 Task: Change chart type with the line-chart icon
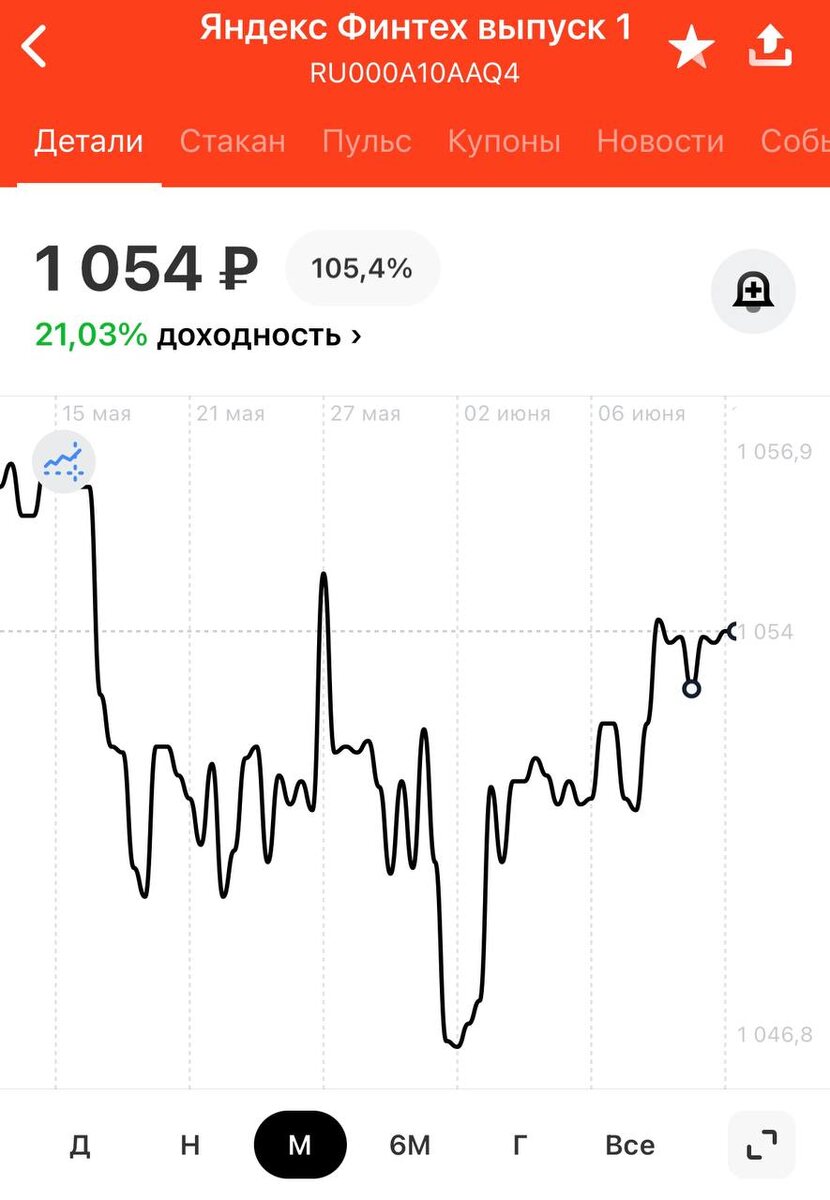(62, 460)
